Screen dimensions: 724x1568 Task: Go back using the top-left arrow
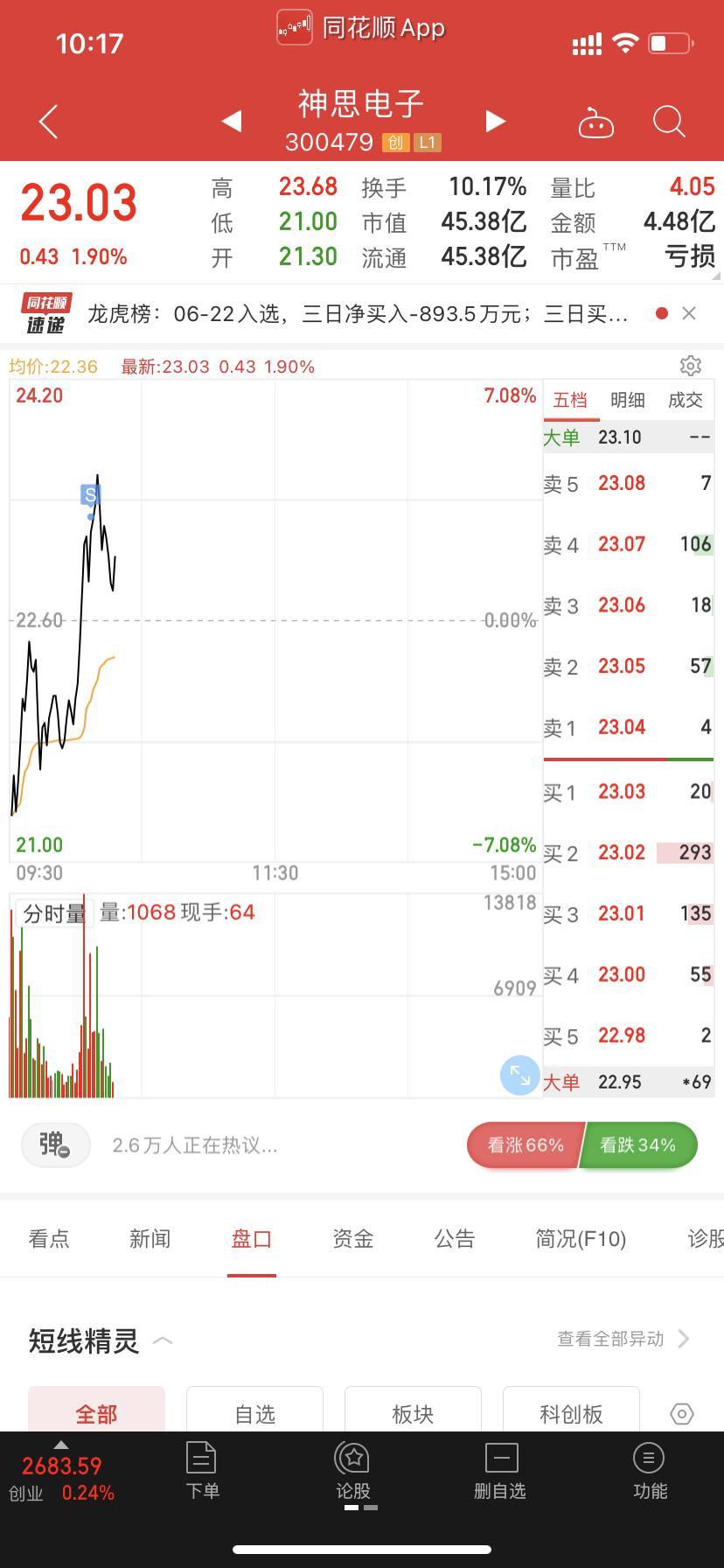coord(49,122)
